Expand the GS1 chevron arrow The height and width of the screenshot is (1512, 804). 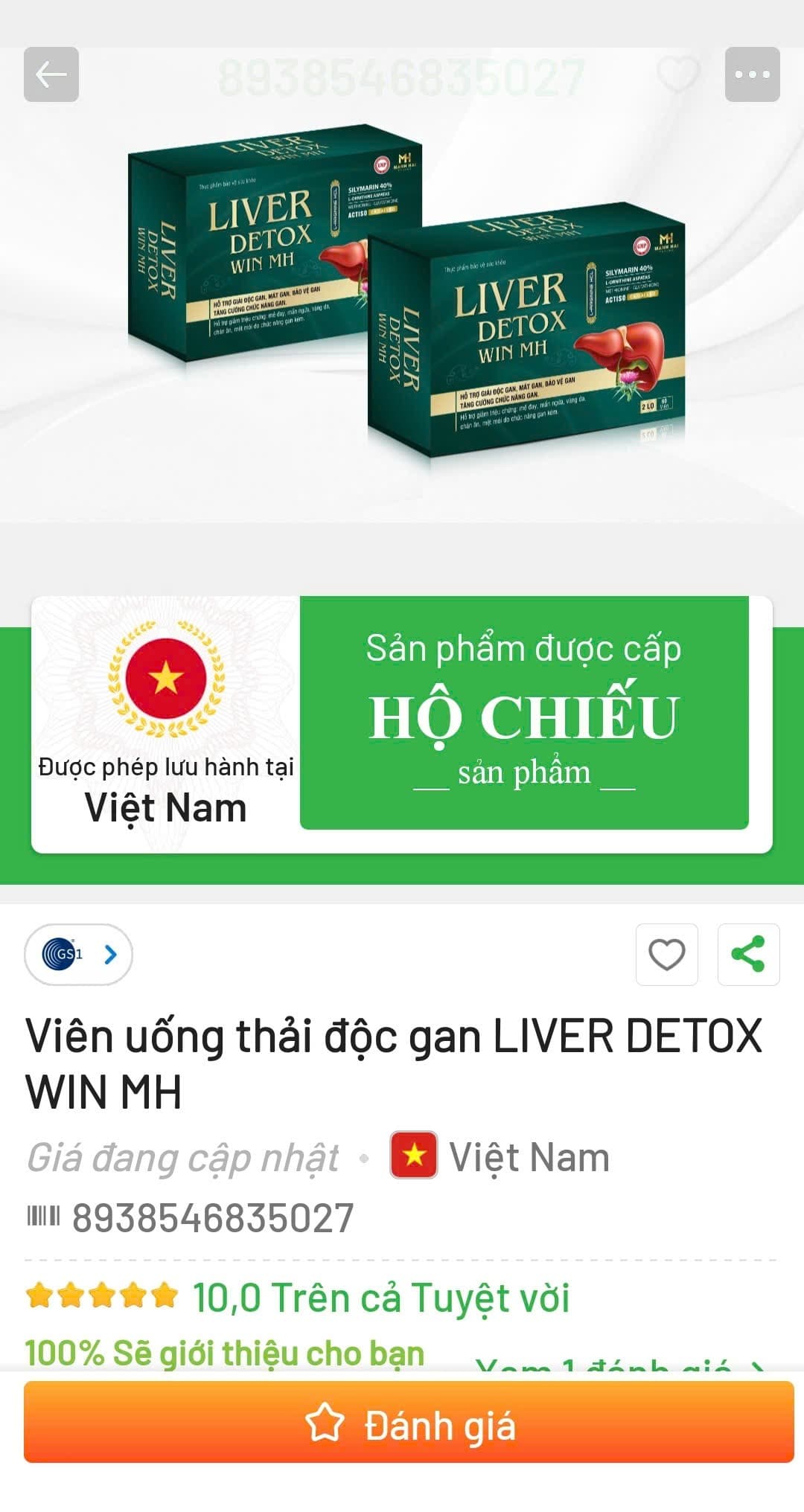pyautogui.click(x=112, y=955)
